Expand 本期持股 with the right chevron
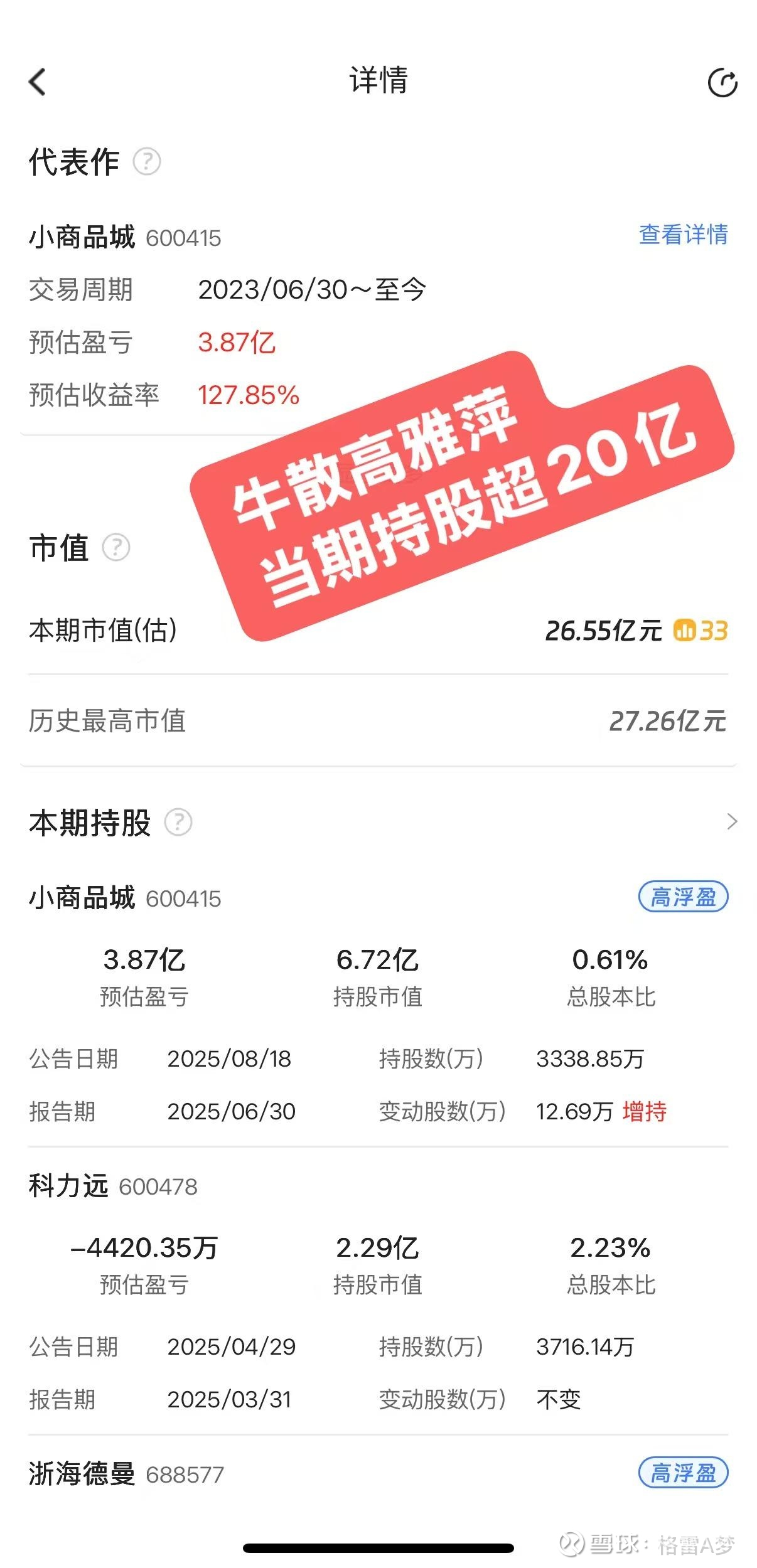Viewport: 757px width, 1568px height. pyautogui.click(x=732, y=821)
